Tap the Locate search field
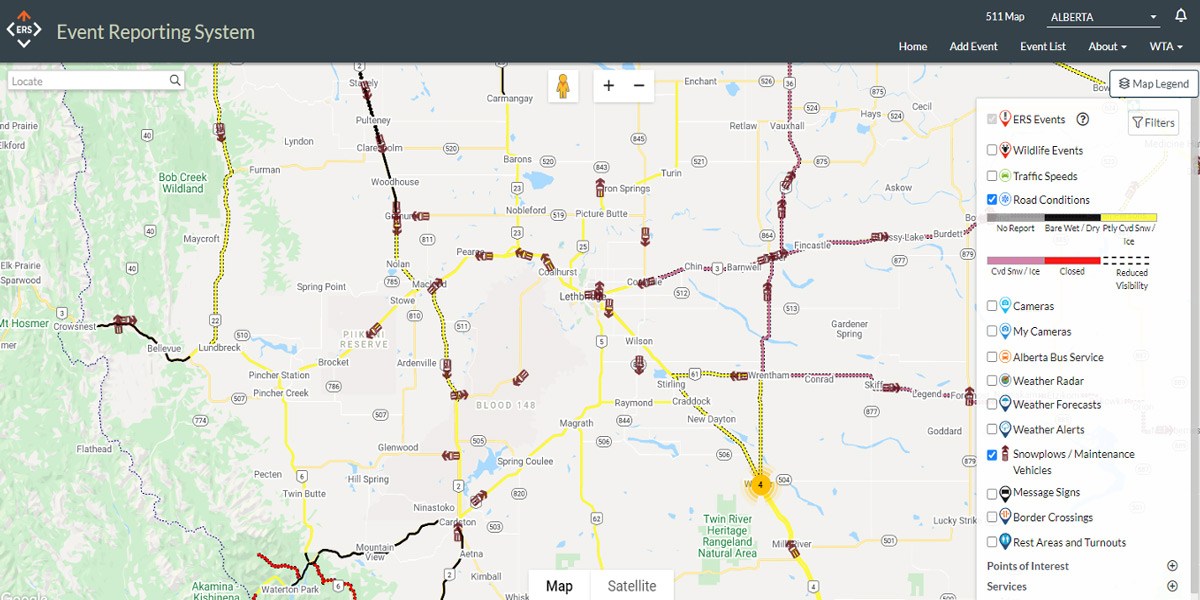This screenshot has height=600, width=1200. (90, 81)
